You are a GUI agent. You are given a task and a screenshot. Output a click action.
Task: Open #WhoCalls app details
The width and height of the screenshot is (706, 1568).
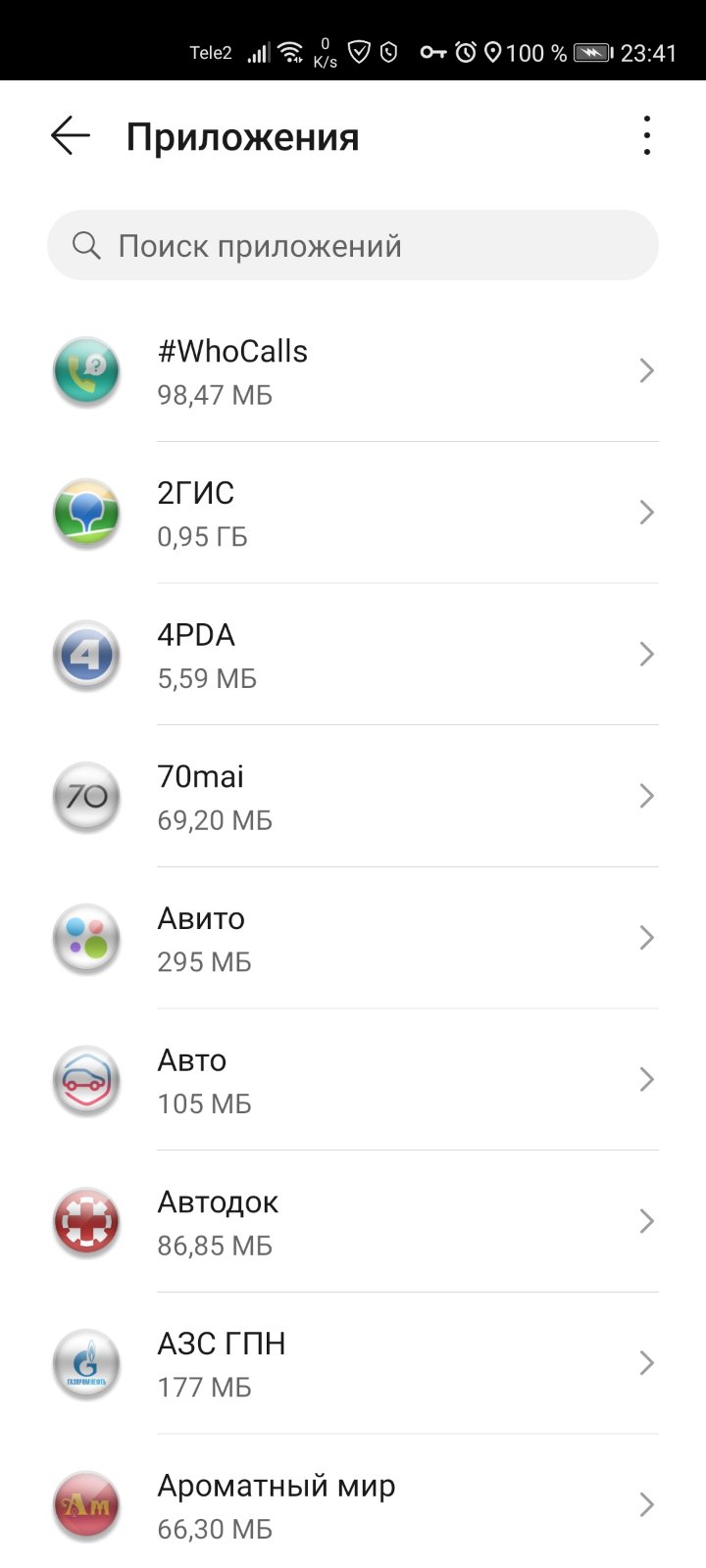coord(353,371)
